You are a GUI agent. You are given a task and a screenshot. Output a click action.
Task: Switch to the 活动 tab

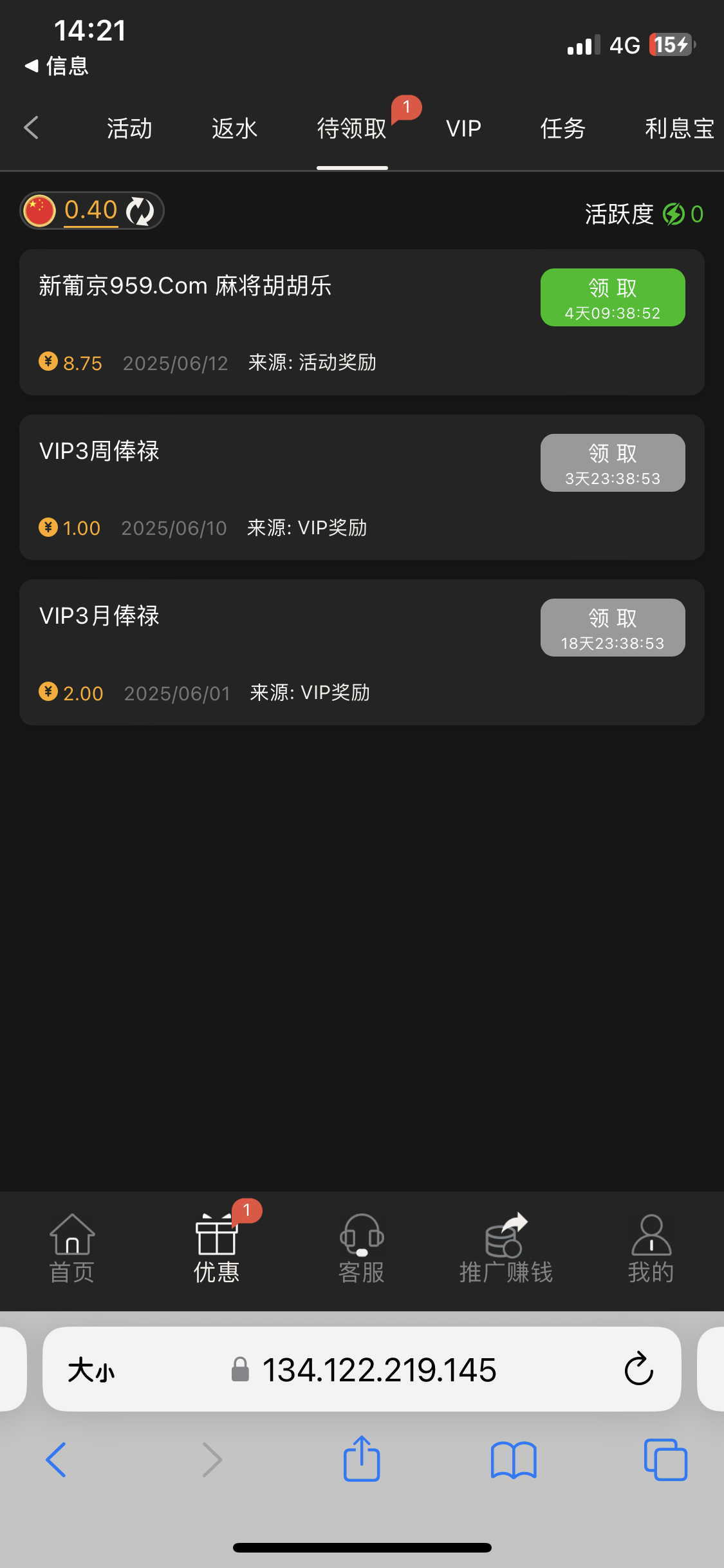tap(129, 128)
